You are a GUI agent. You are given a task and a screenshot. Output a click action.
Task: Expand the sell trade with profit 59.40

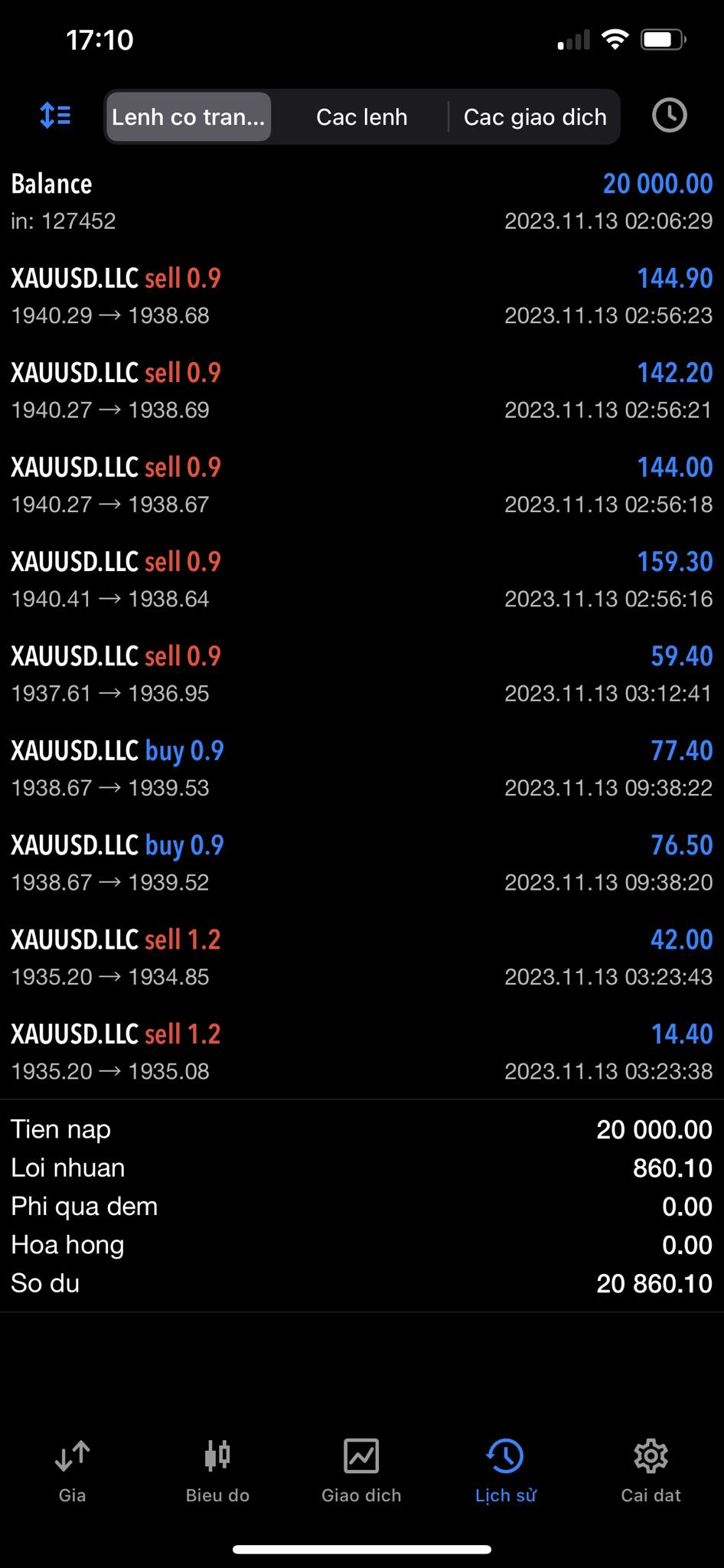[361, 674]
